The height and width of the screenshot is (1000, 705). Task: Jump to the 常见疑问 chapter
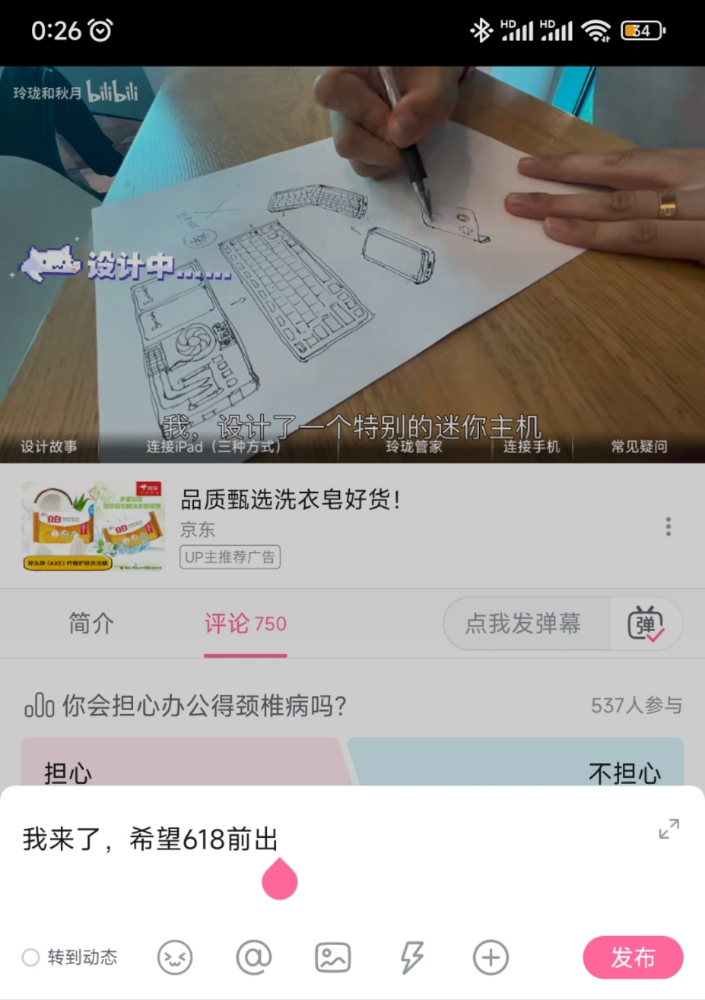639,447
